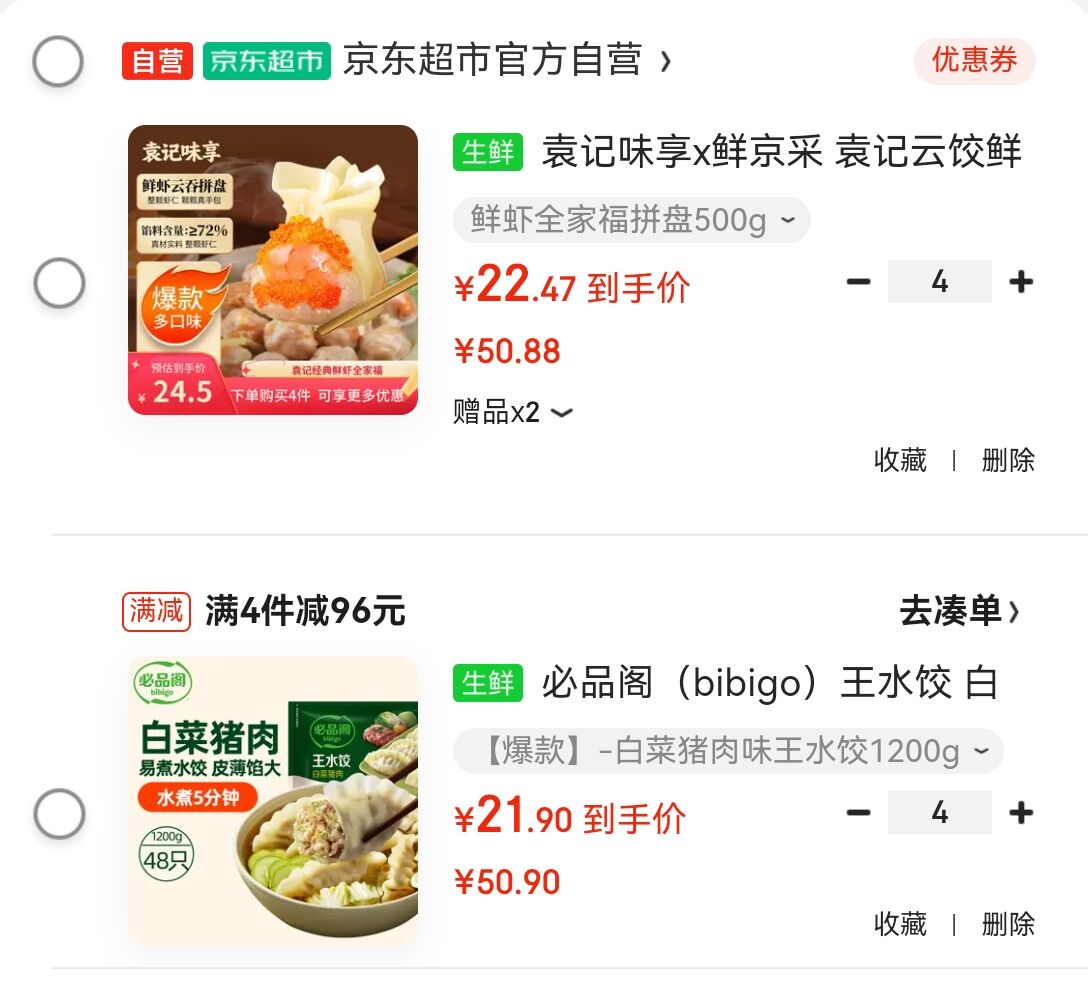Go to 去凑单 to add more items
This screenshot has width=1088, height=1008.
[959, 610]
